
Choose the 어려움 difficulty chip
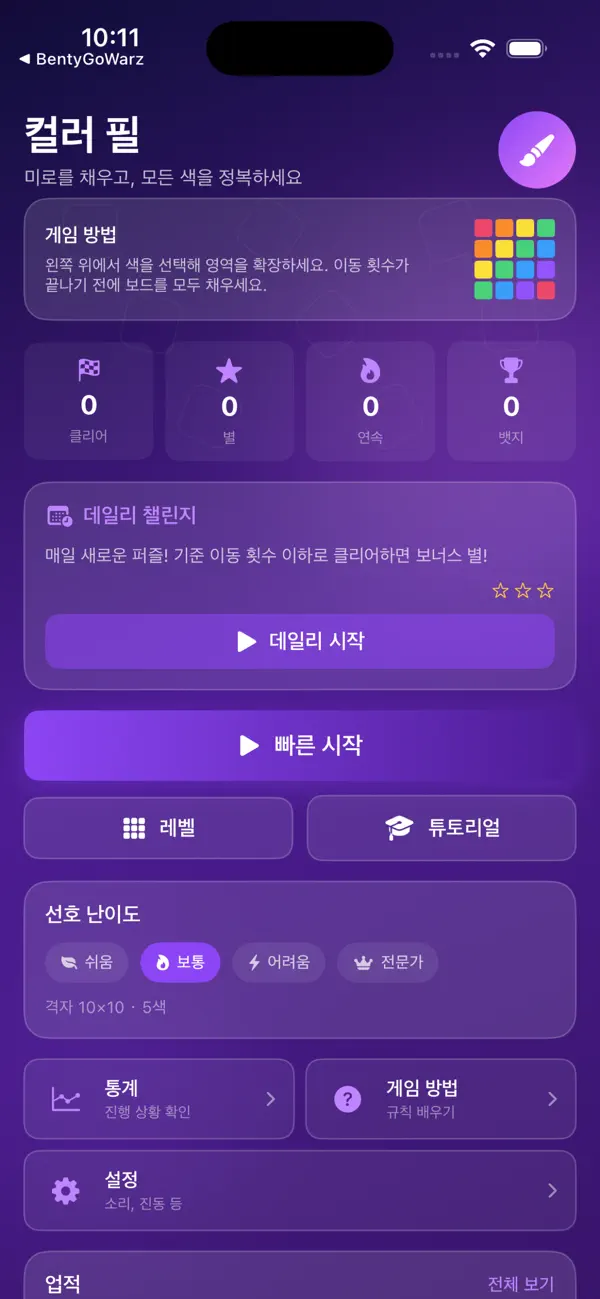tap(279, 963)
